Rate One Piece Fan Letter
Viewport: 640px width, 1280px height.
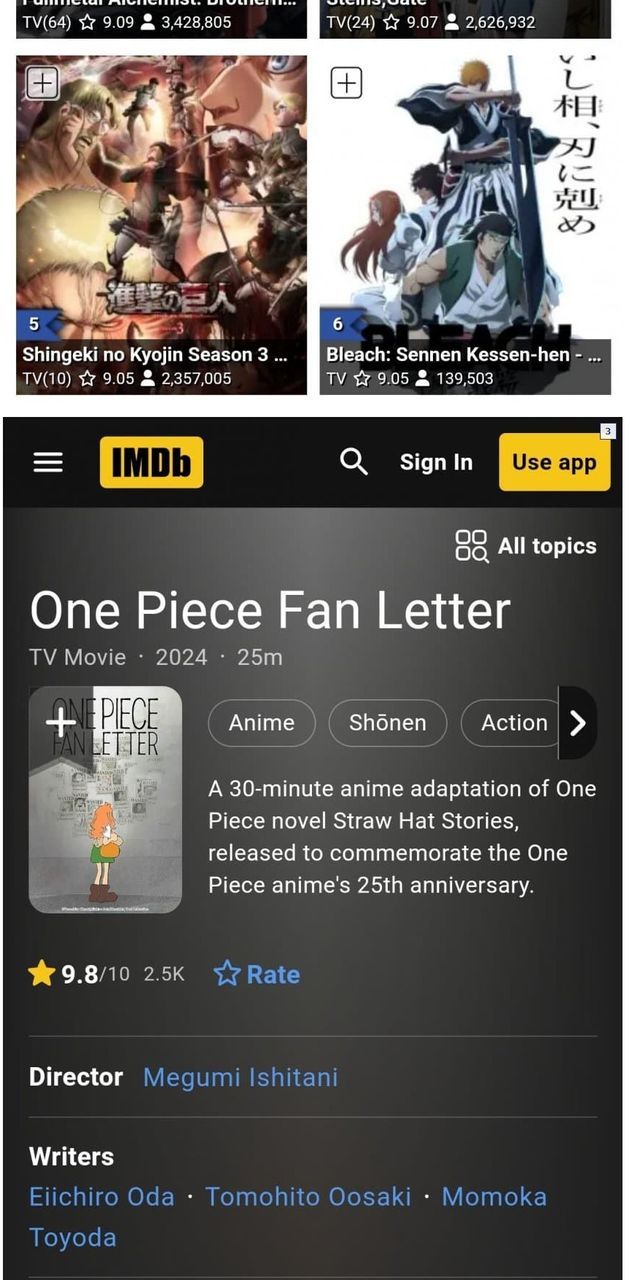tap(257, 974)
